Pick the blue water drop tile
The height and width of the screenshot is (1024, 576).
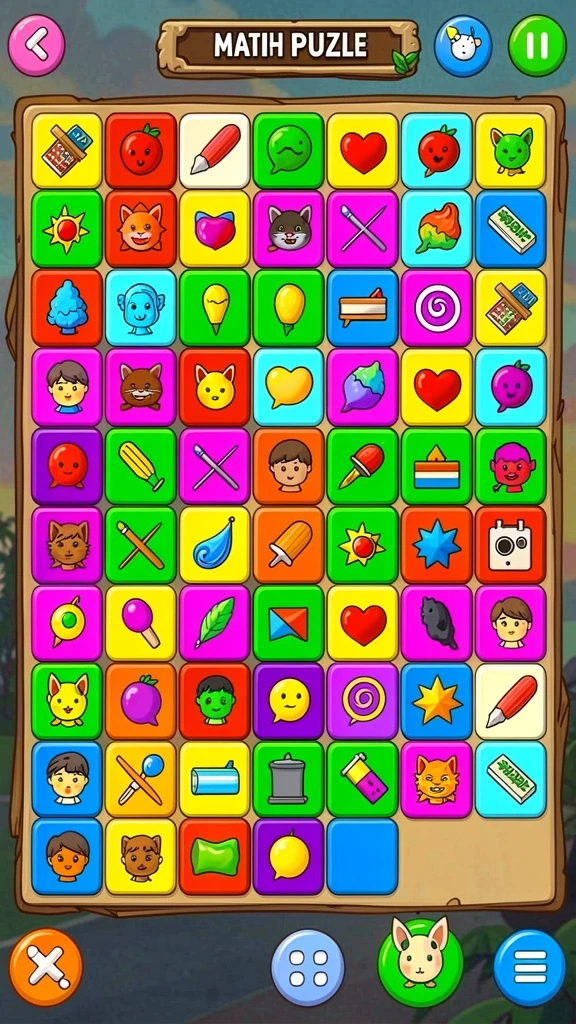(x=214, y=545)
